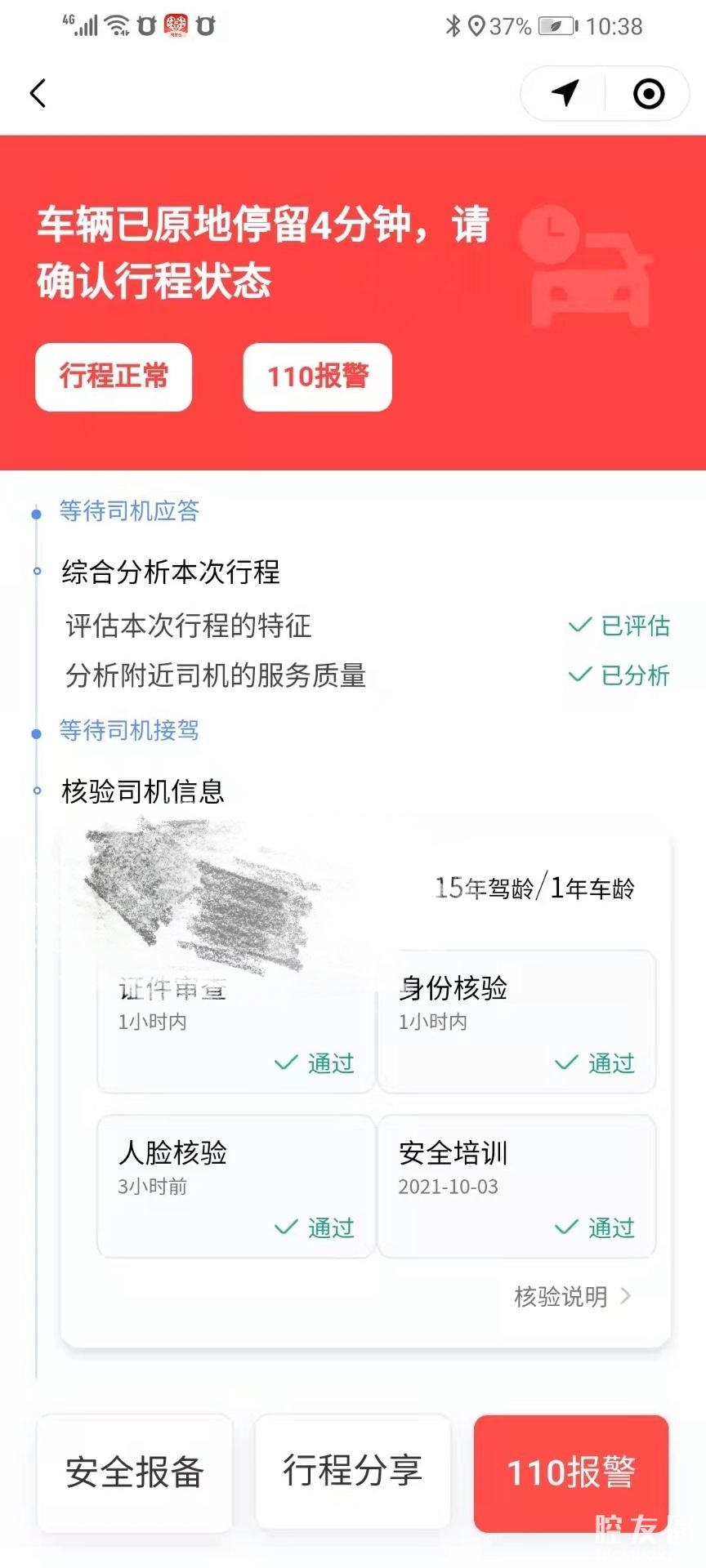
Task: Tap 110报警 in the red banner
Action: [x=317, y=376]
